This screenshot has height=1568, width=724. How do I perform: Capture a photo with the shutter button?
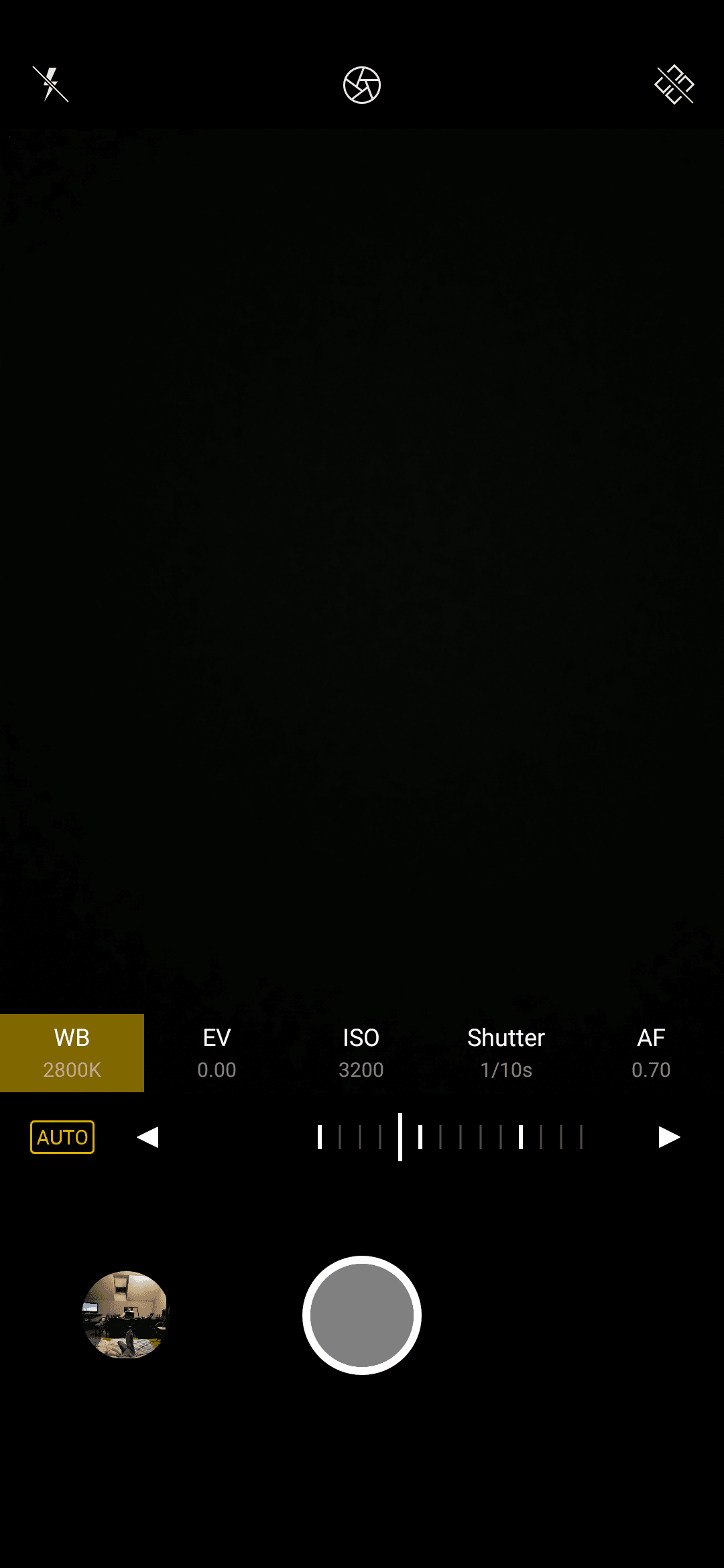[362, 1315]
